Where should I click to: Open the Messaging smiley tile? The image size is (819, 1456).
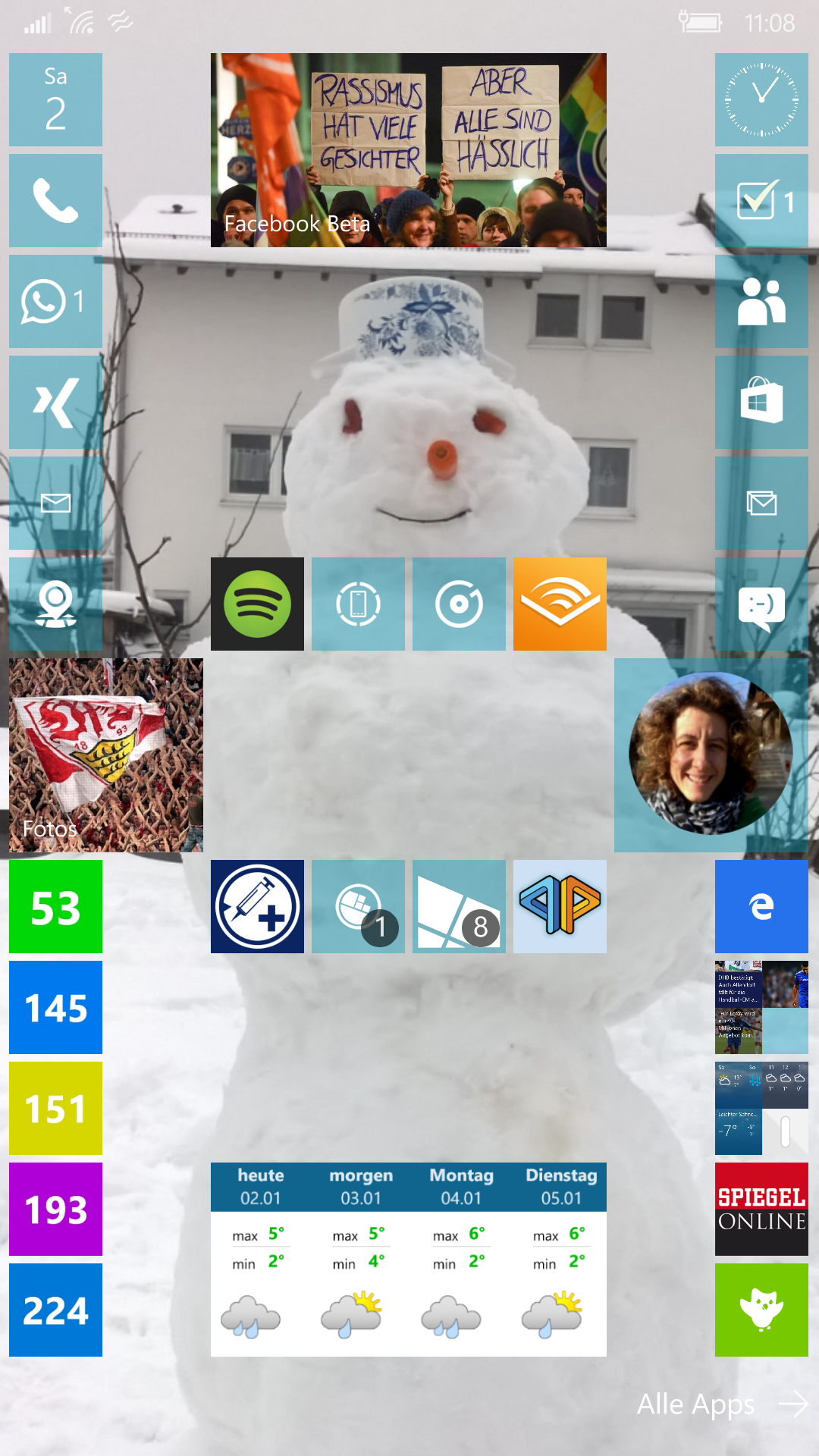[x=761, y=604]
